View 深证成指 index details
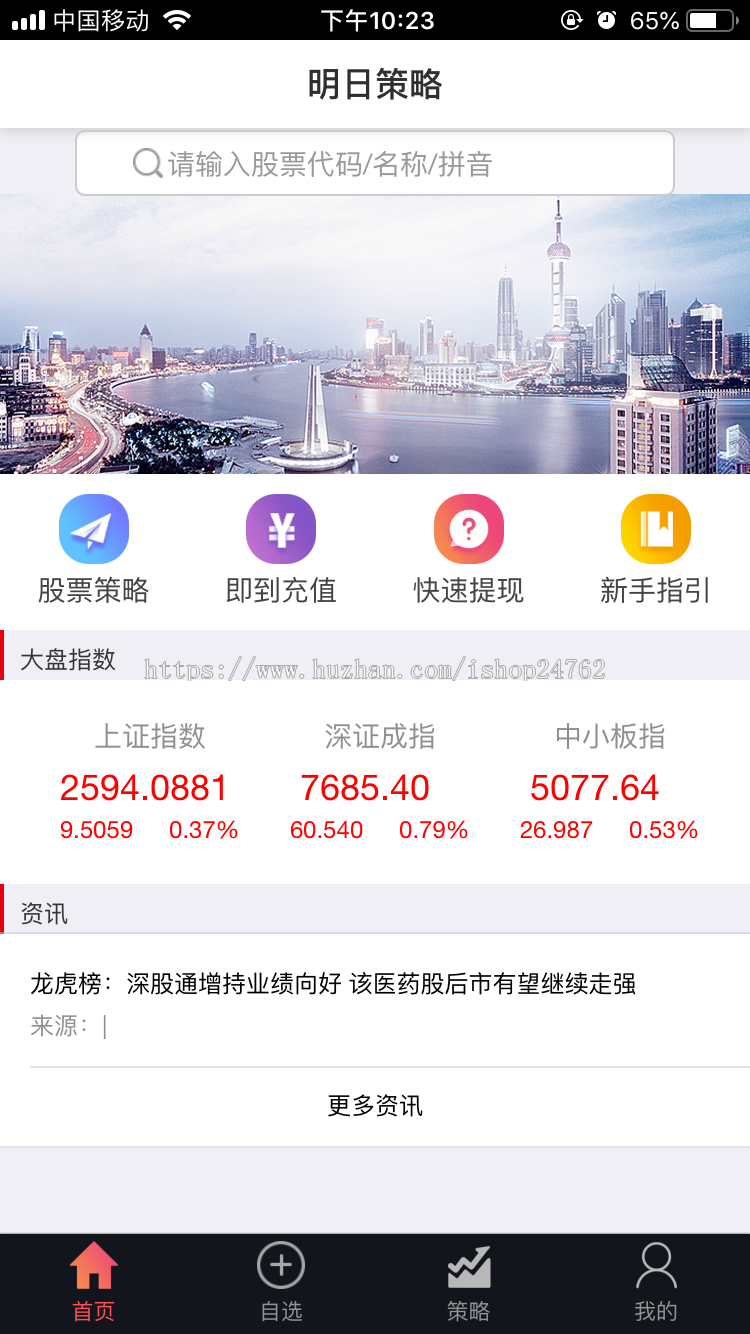750x1334 pixels. [x=378, y=786]
